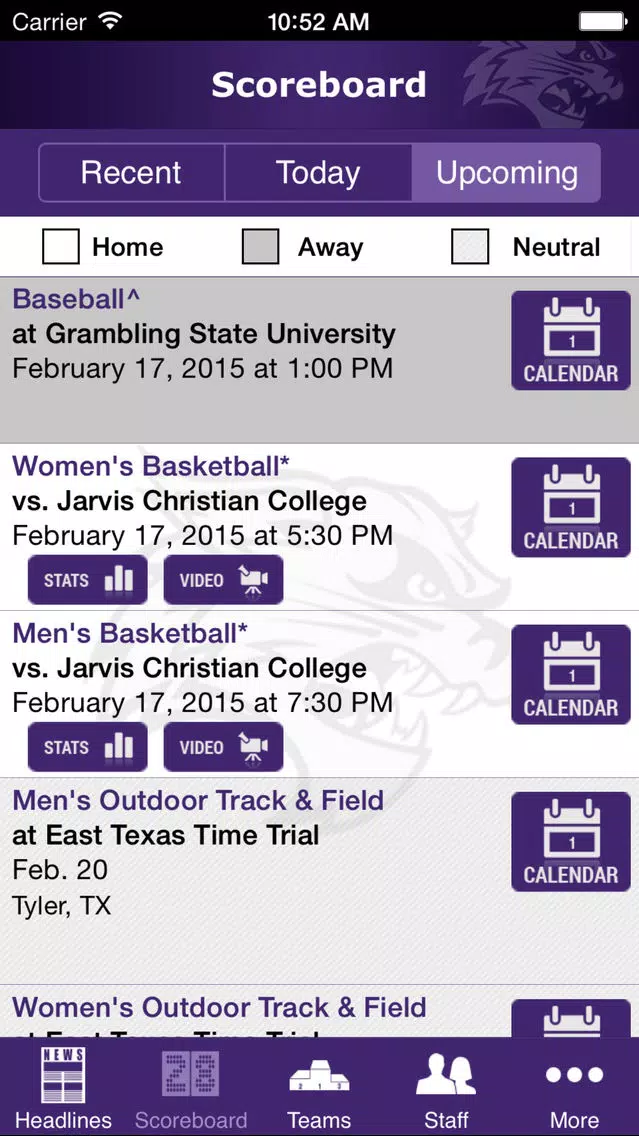Image resolution: width=639 pixels, height=1136 pixels.
Task: Switch to the Today segment
Action: click(x=318, y=172)
